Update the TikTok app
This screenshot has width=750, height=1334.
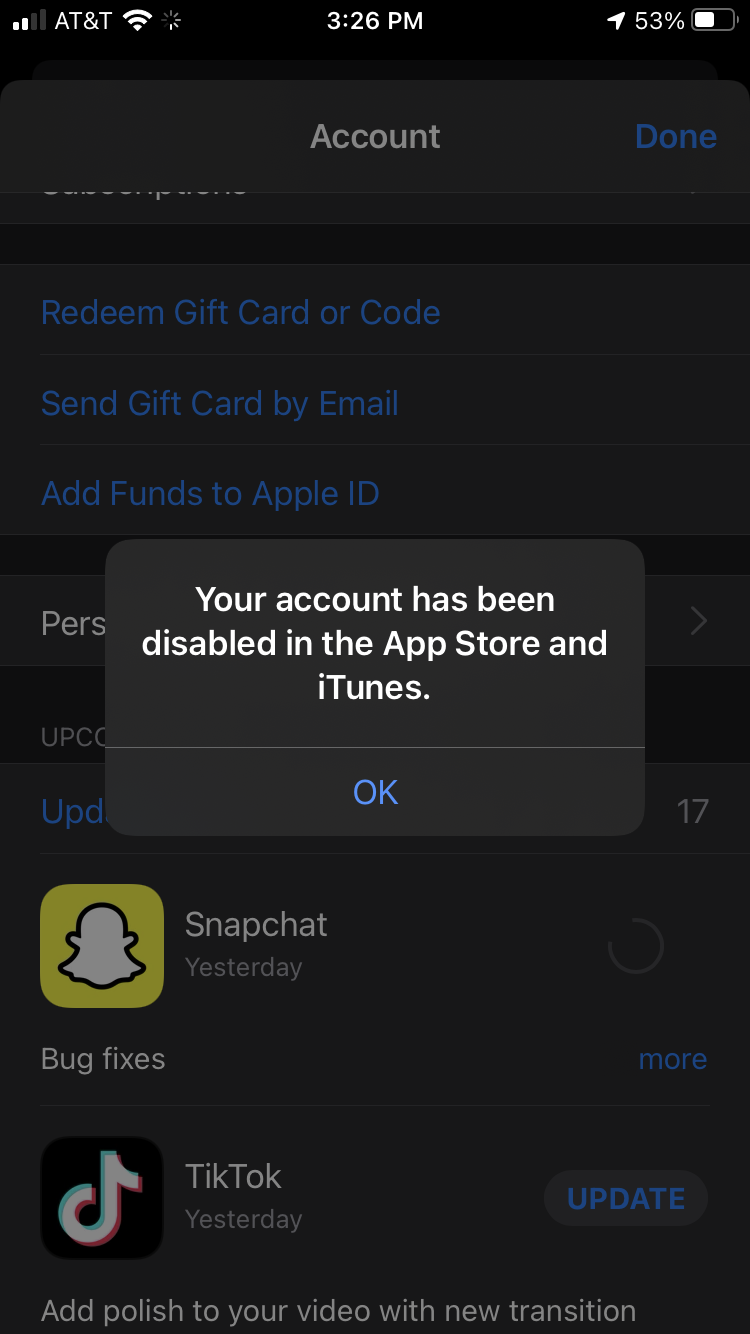pyautogui.click(x=625, y=1198)
